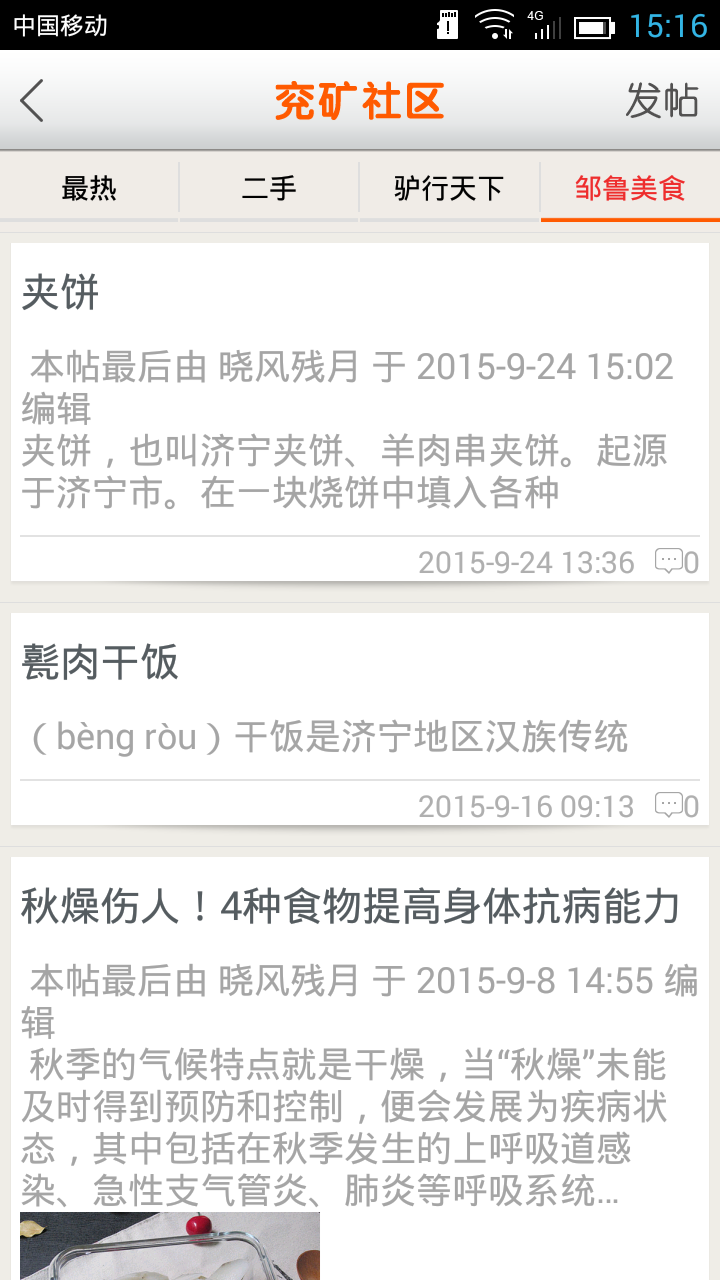The image size is (720, 1280).
Task: Switch to the 二手 tab
Action: click(x=269, y=188)
